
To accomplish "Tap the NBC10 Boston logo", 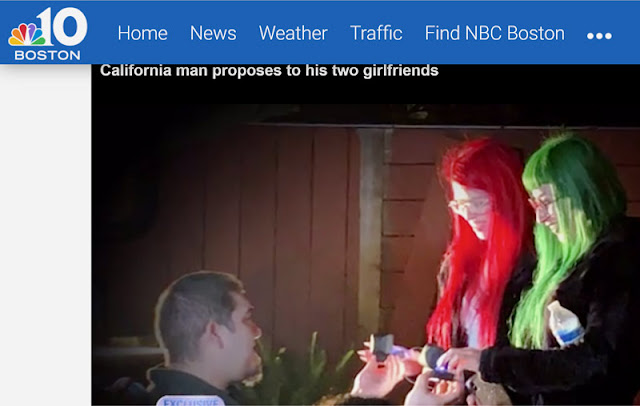I will coord(47,33).
